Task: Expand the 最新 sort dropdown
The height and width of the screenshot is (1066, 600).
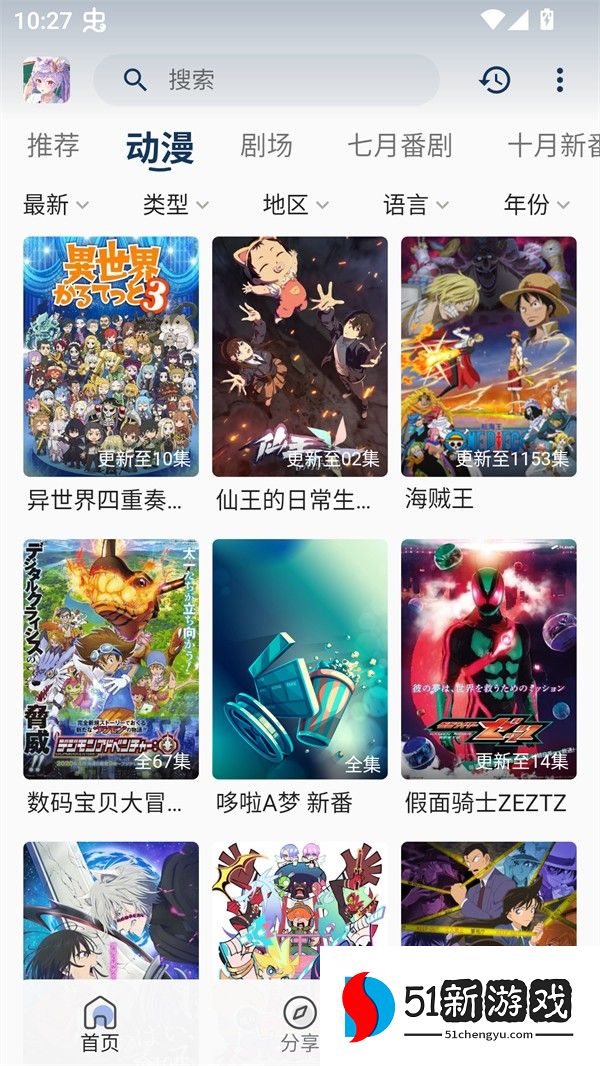Action: (x=56, y=205)
